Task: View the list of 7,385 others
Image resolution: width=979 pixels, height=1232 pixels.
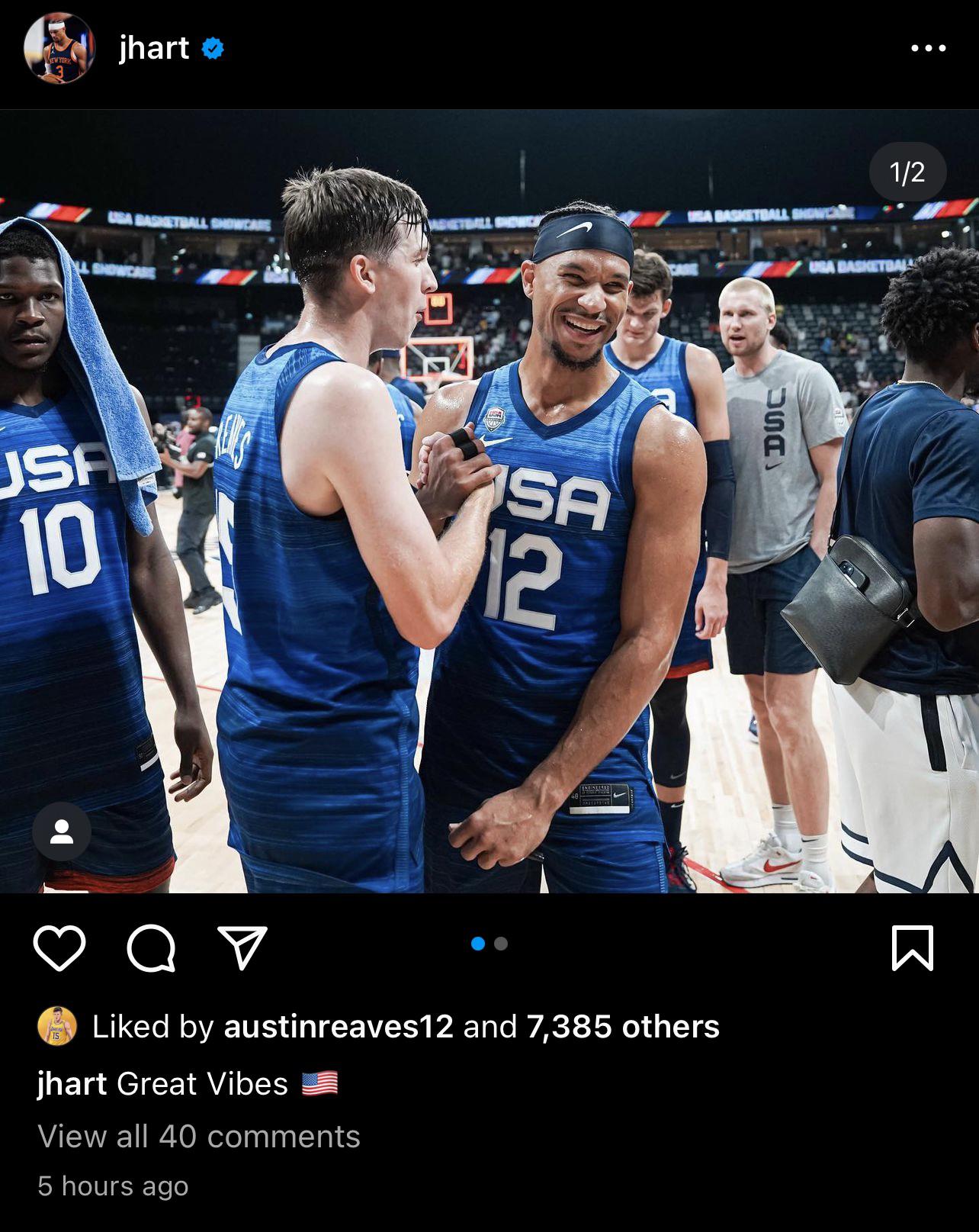Action: click(x=622, y=1026)
